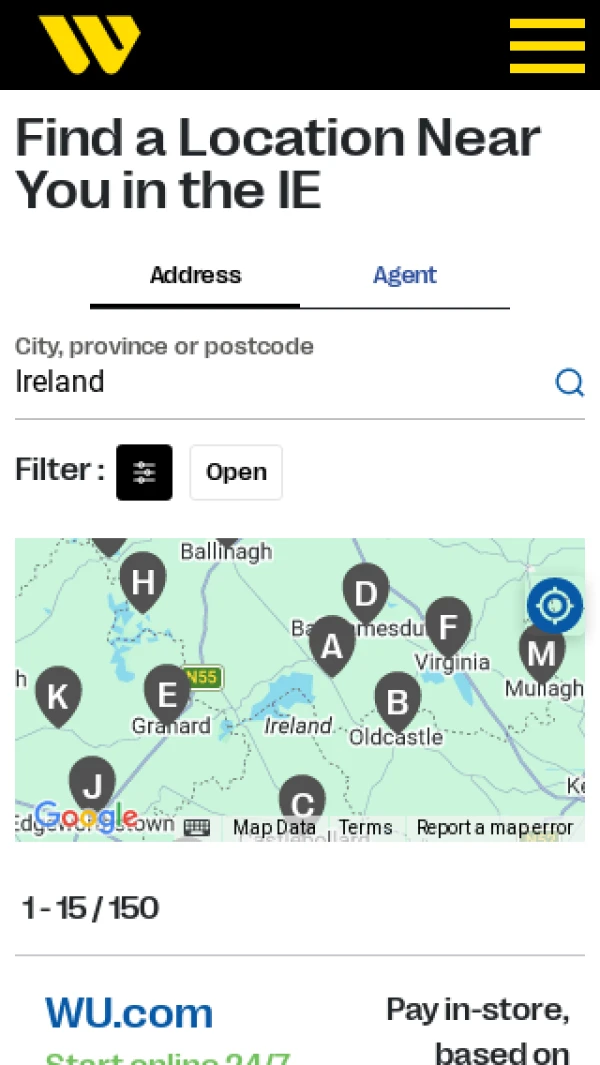Screen dimensions: 600x1065
Task: Open the hamburger menu
Action: [x=546, y=46]
